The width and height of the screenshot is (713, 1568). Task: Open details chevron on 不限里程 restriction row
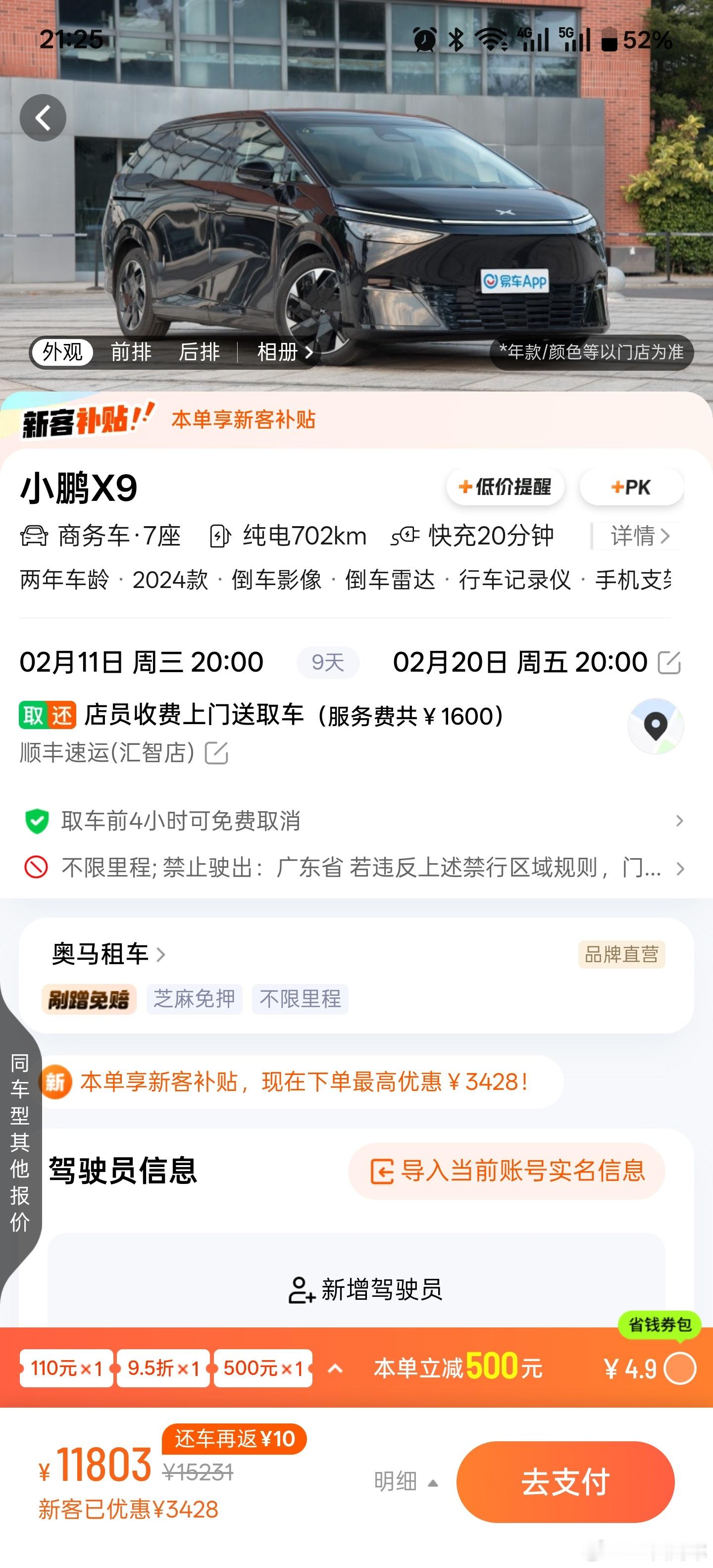point(680,869)
